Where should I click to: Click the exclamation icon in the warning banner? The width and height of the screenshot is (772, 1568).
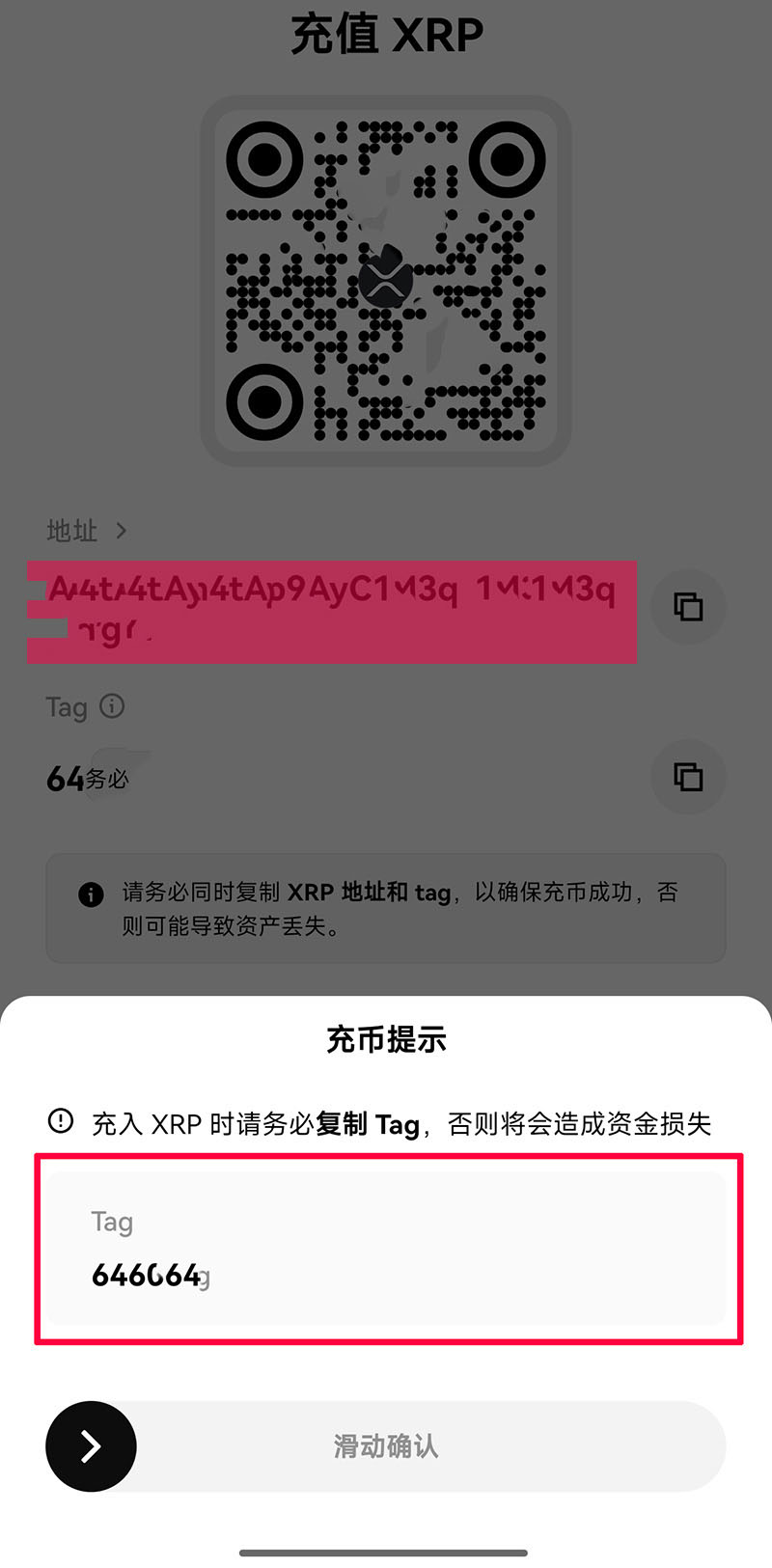pos(91,894)
